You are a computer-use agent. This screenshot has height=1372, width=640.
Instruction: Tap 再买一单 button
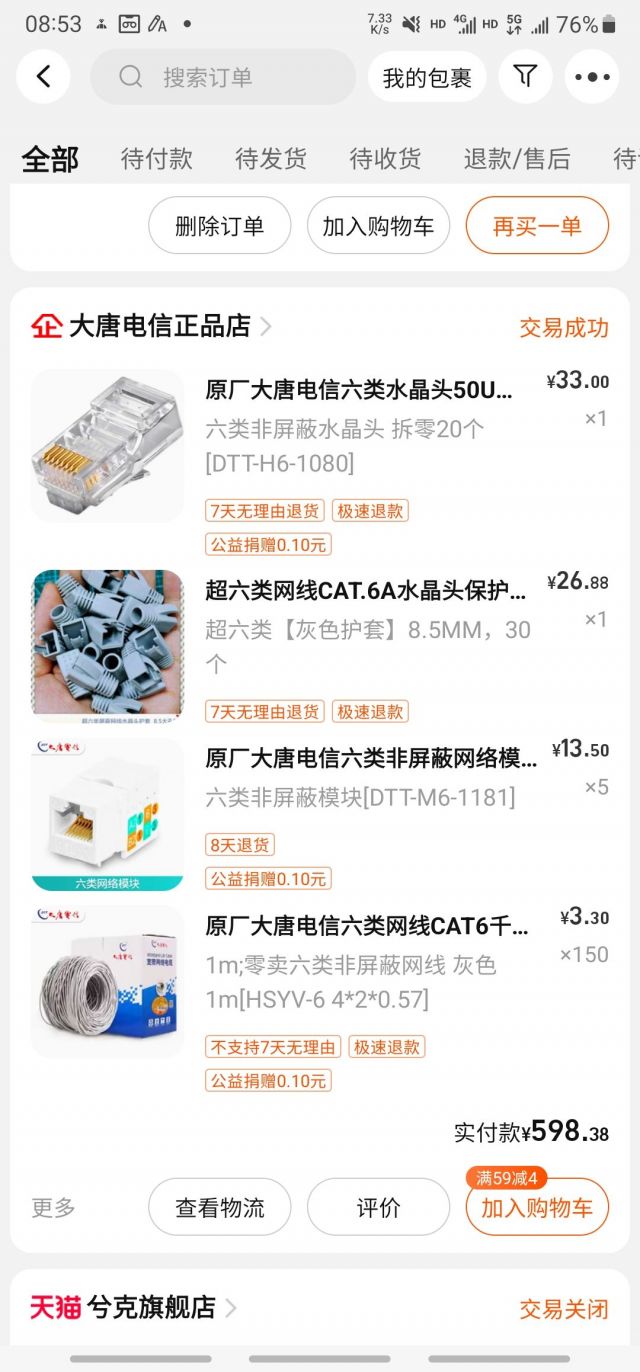point(537,226)
